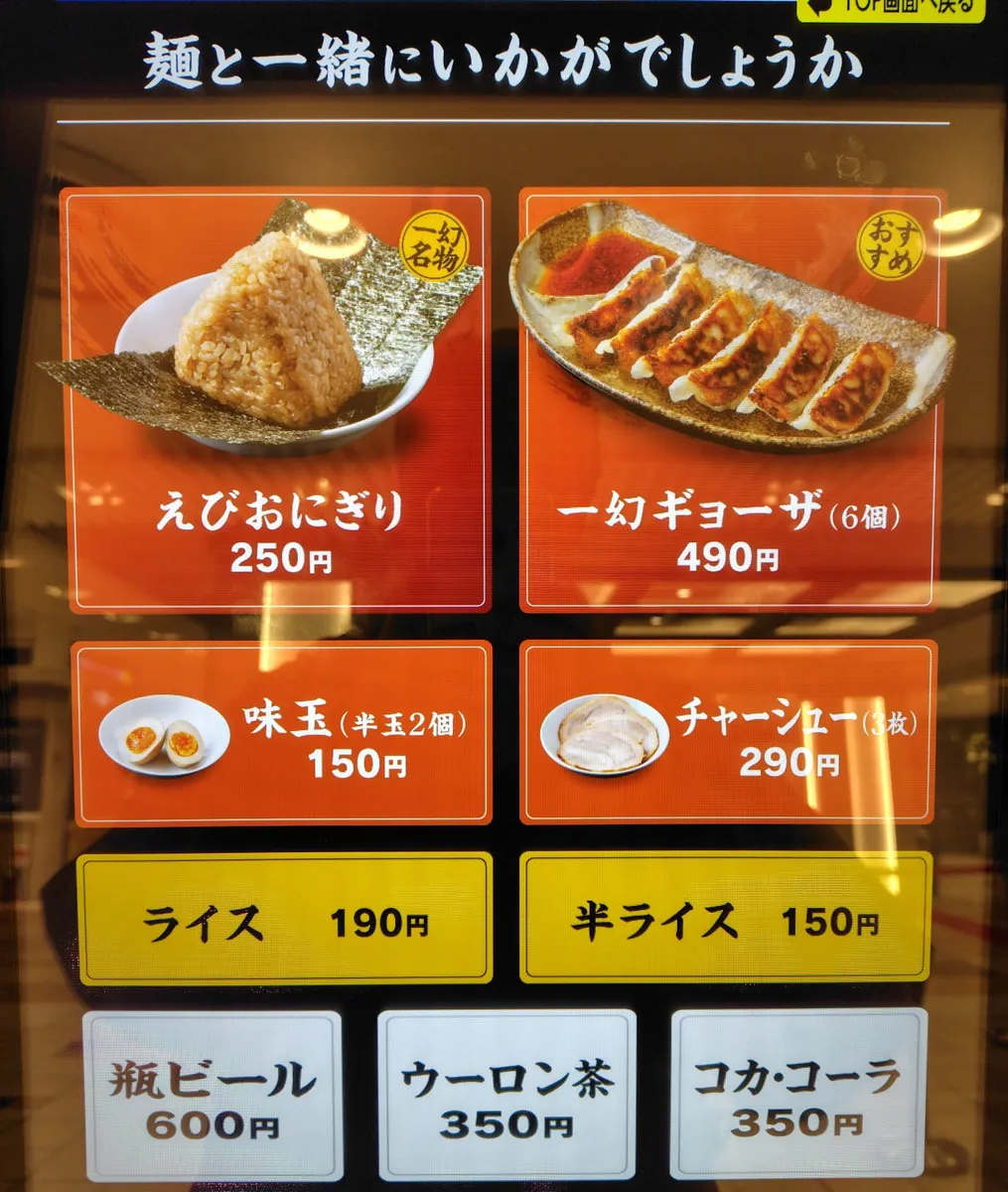This screenshot has width=1008, height=1192.
Task: Choose the 味玉 topping for 150円
Action: point(283,733)
